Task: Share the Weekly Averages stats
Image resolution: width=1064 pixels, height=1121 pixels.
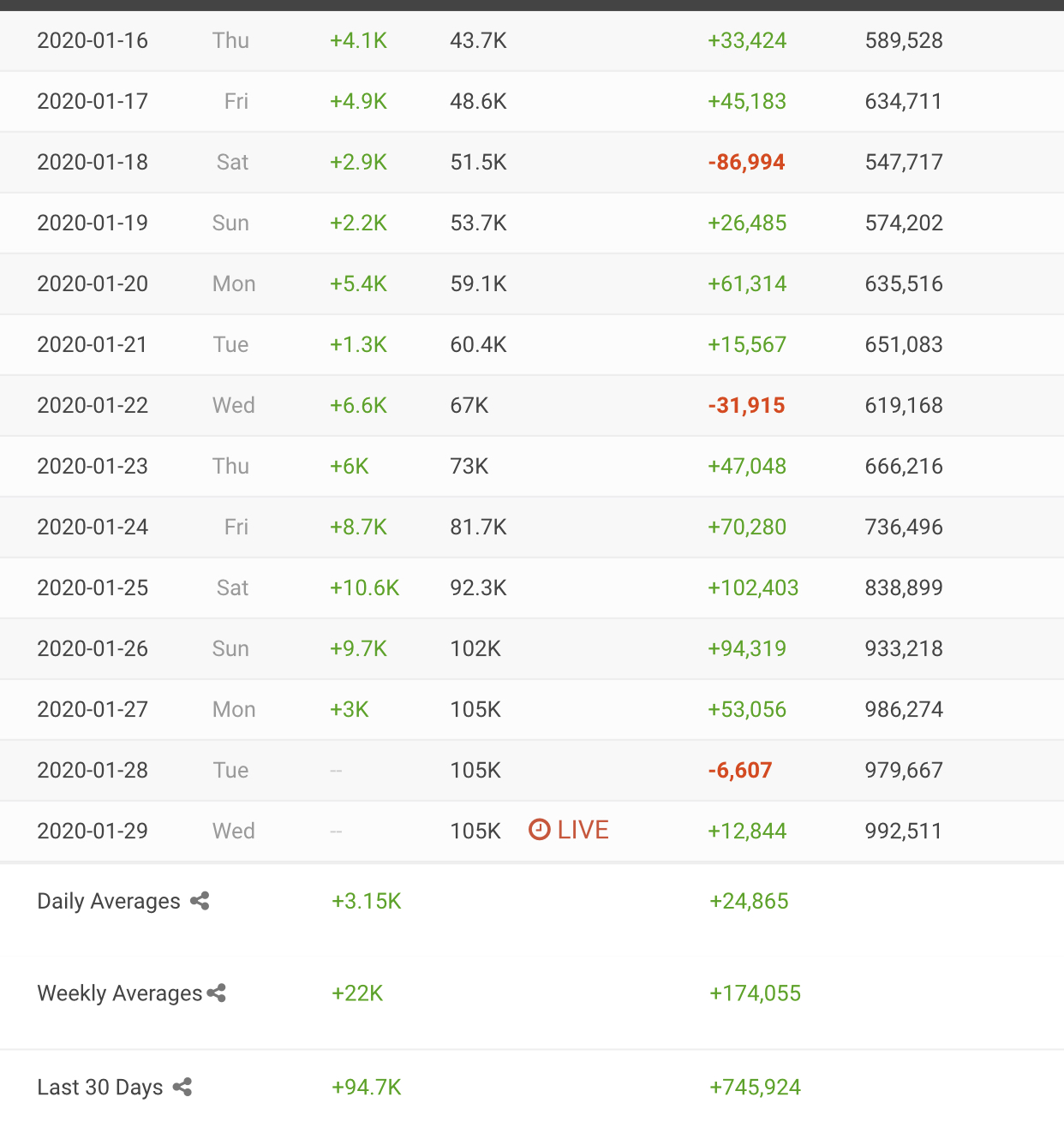Action: click(217, 993)
